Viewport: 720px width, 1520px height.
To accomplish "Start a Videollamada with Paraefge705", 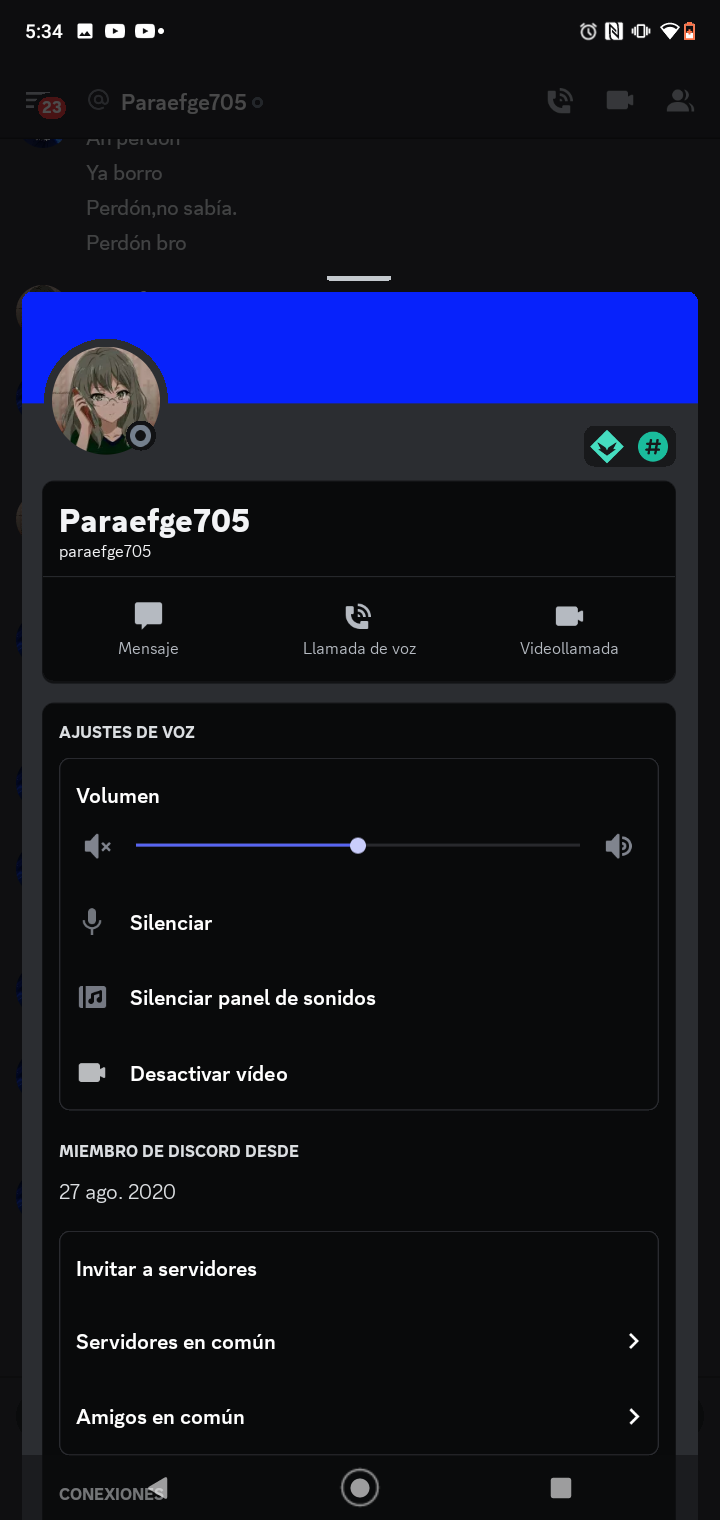I will (x=569, y=629).
